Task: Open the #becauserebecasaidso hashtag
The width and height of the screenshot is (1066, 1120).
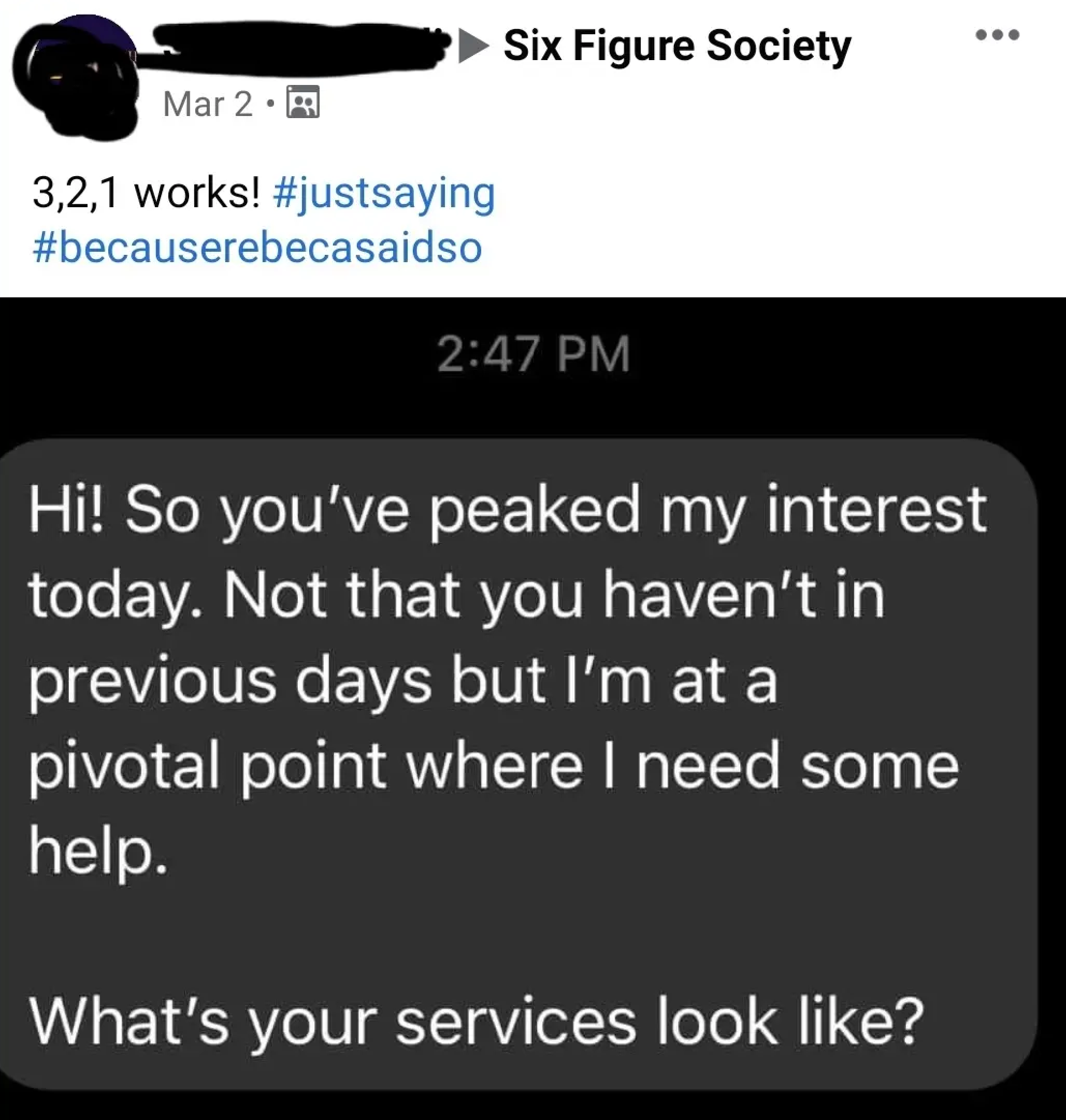Action: point(257,248)
